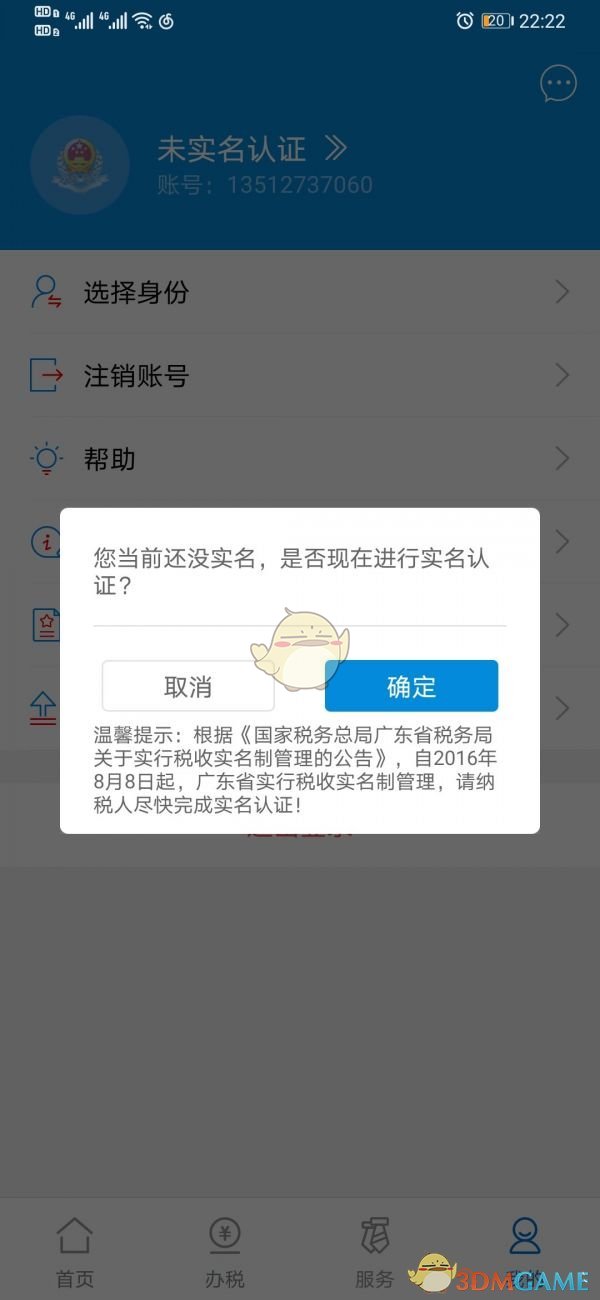Switch to the 办税 tab

pyautogui.click(x=224, y=1250)
